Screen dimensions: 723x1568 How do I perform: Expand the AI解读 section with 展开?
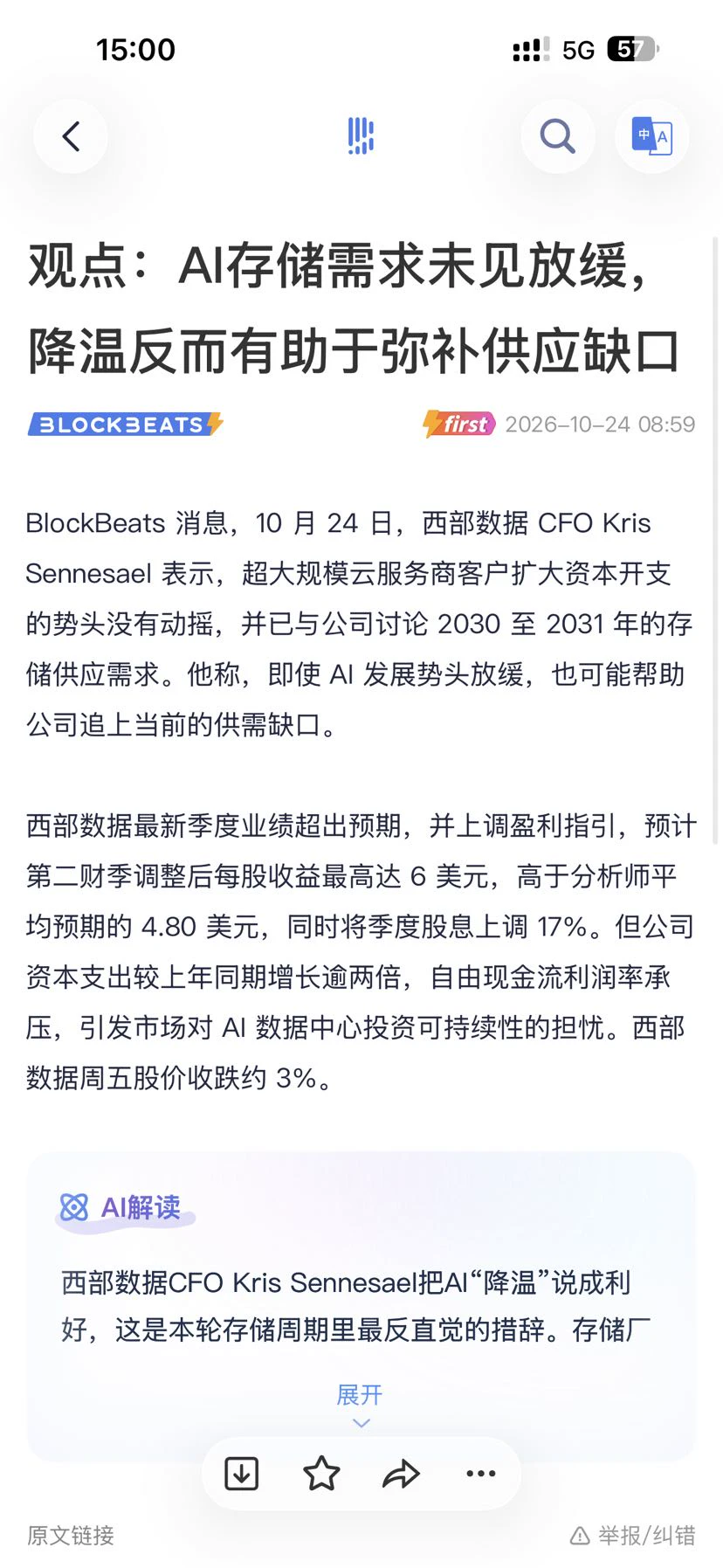pos(361,1404)
